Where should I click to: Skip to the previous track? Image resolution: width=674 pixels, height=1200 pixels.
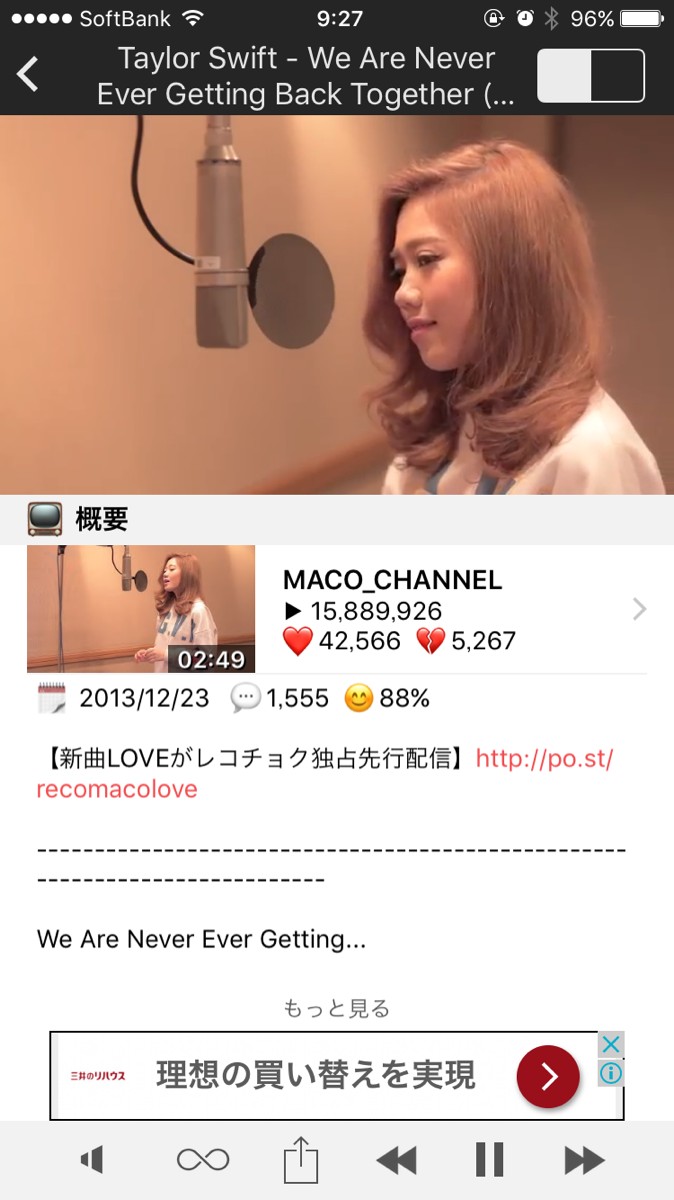[396, 1160]
